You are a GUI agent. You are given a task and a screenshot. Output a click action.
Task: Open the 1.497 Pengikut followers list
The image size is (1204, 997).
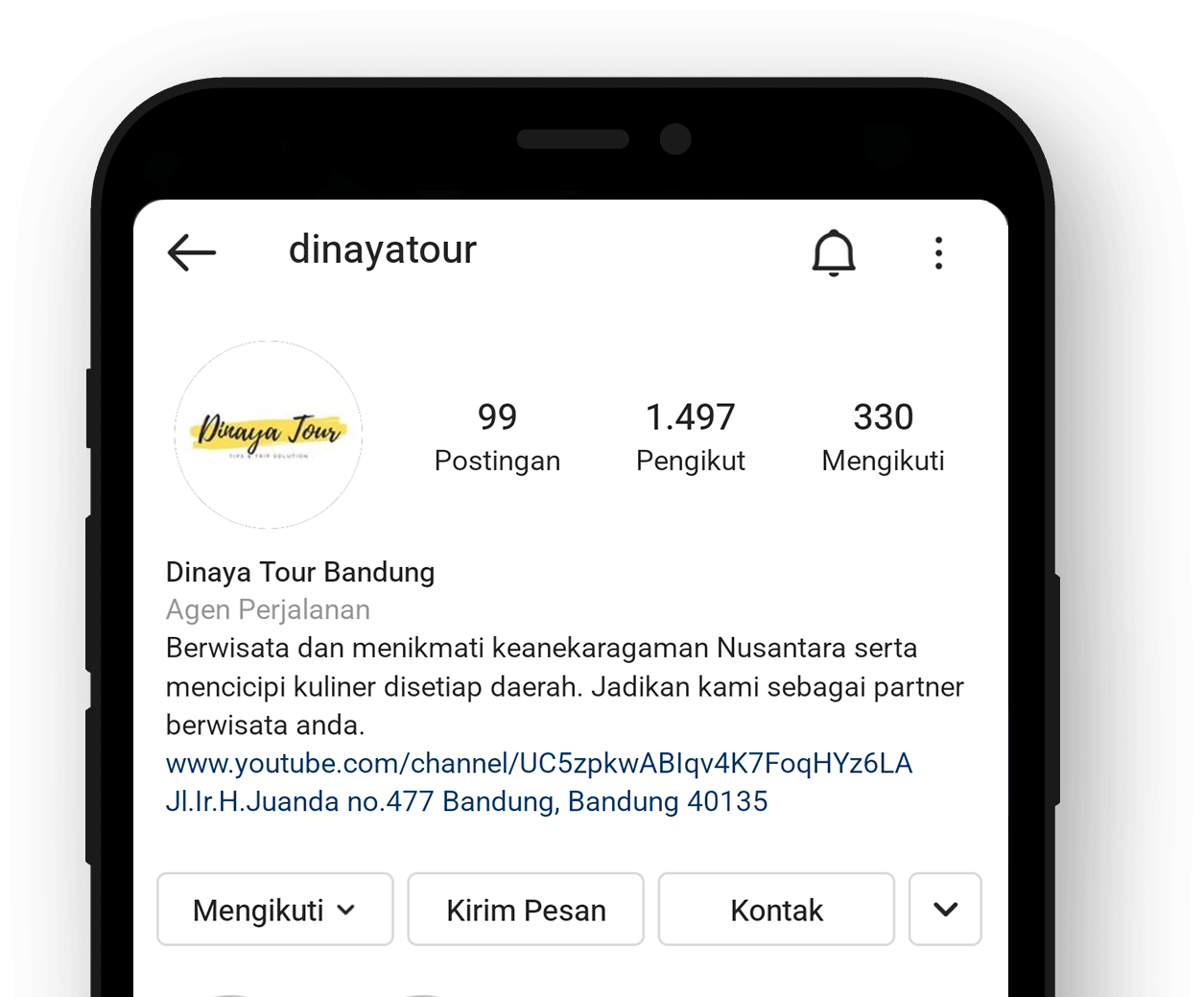coord(690,437)
